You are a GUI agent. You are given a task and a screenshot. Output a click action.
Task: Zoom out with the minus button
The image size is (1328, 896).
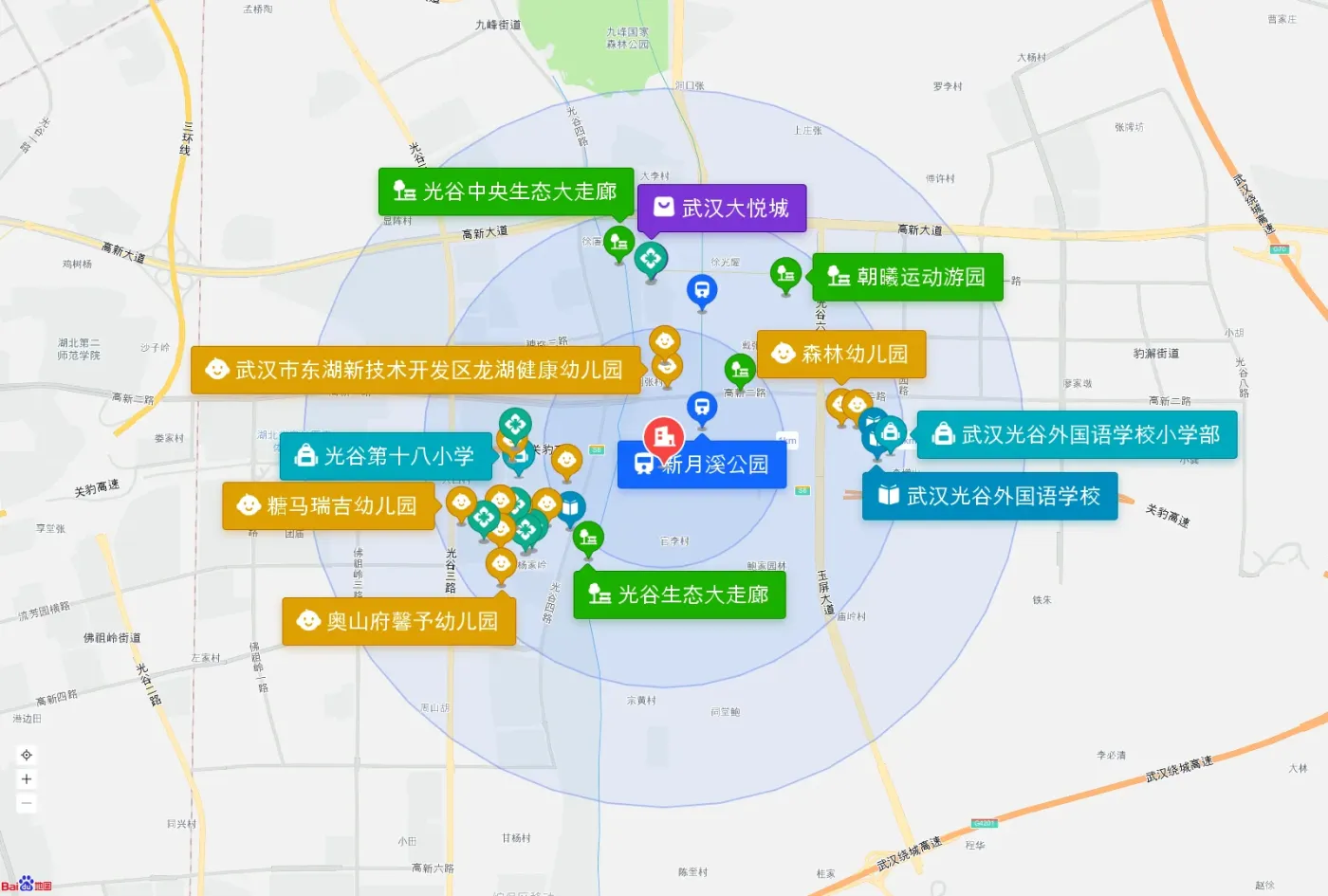[x=27, y=803]
